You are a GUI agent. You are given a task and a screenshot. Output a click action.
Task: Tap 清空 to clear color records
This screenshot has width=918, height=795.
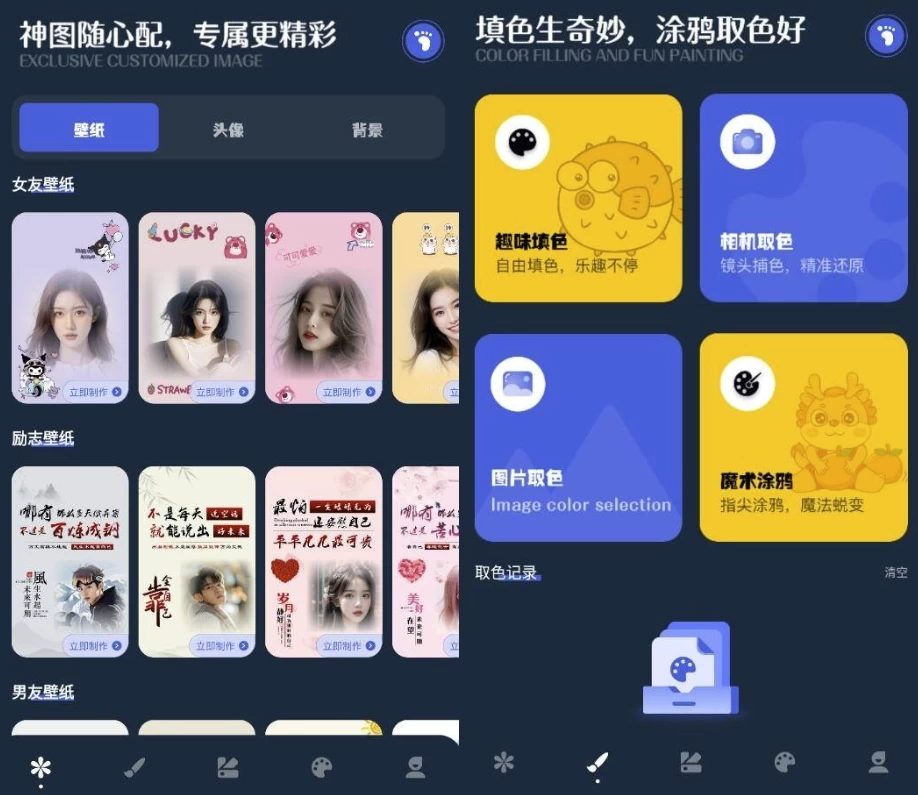tap(895, 573)
